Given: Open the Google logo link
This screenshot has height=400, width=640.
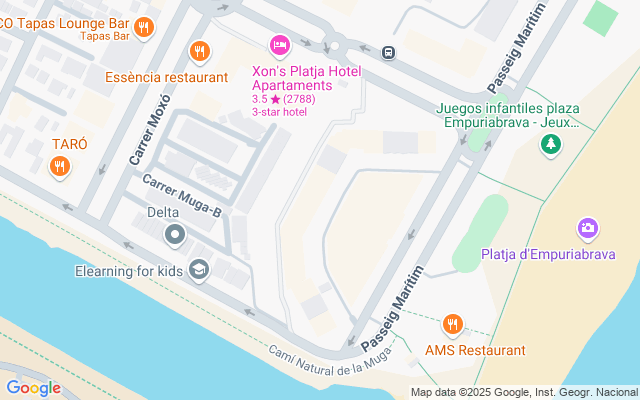Looking at the screenshot, I should coord(33,388).
